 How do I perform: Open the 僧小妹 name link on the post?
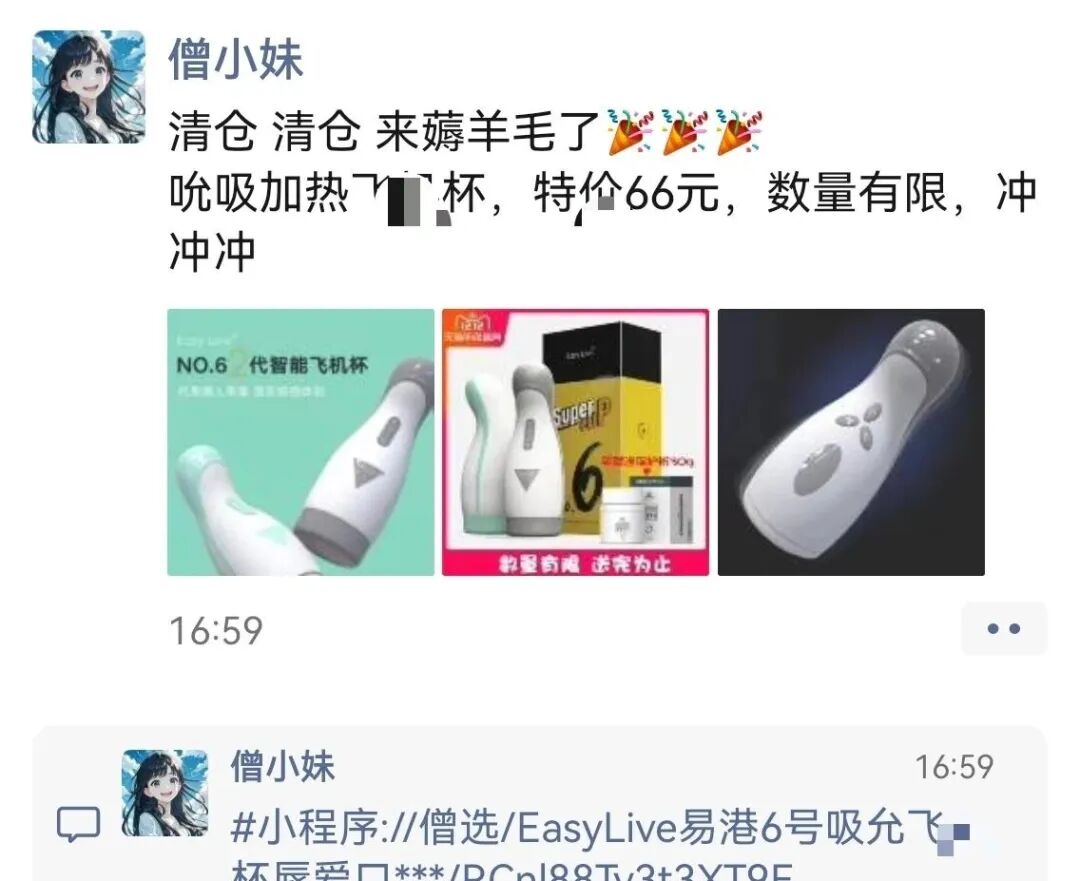236,58
